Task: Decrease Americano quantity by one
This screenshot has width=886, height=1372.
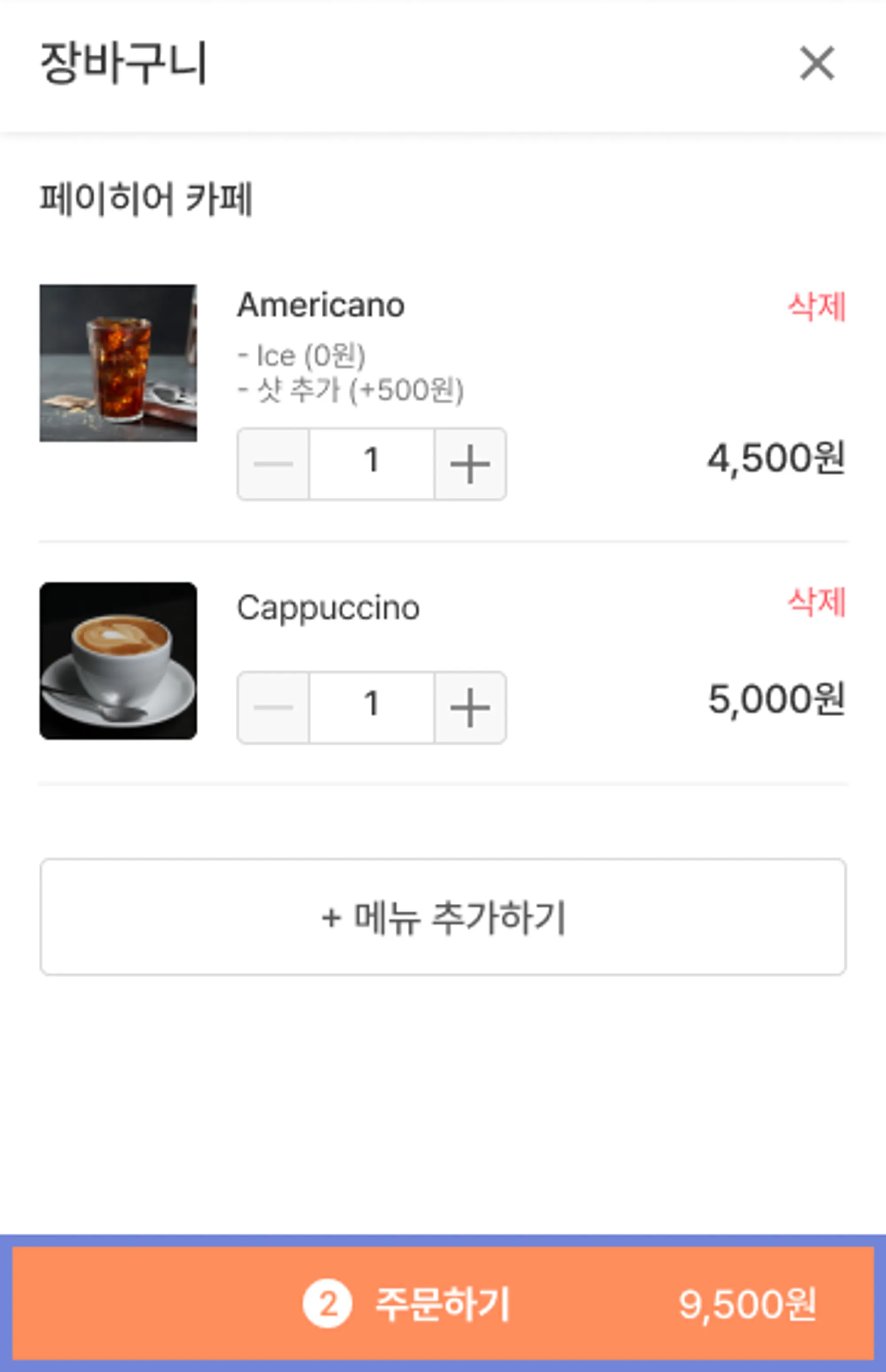Action: (274, 464)
